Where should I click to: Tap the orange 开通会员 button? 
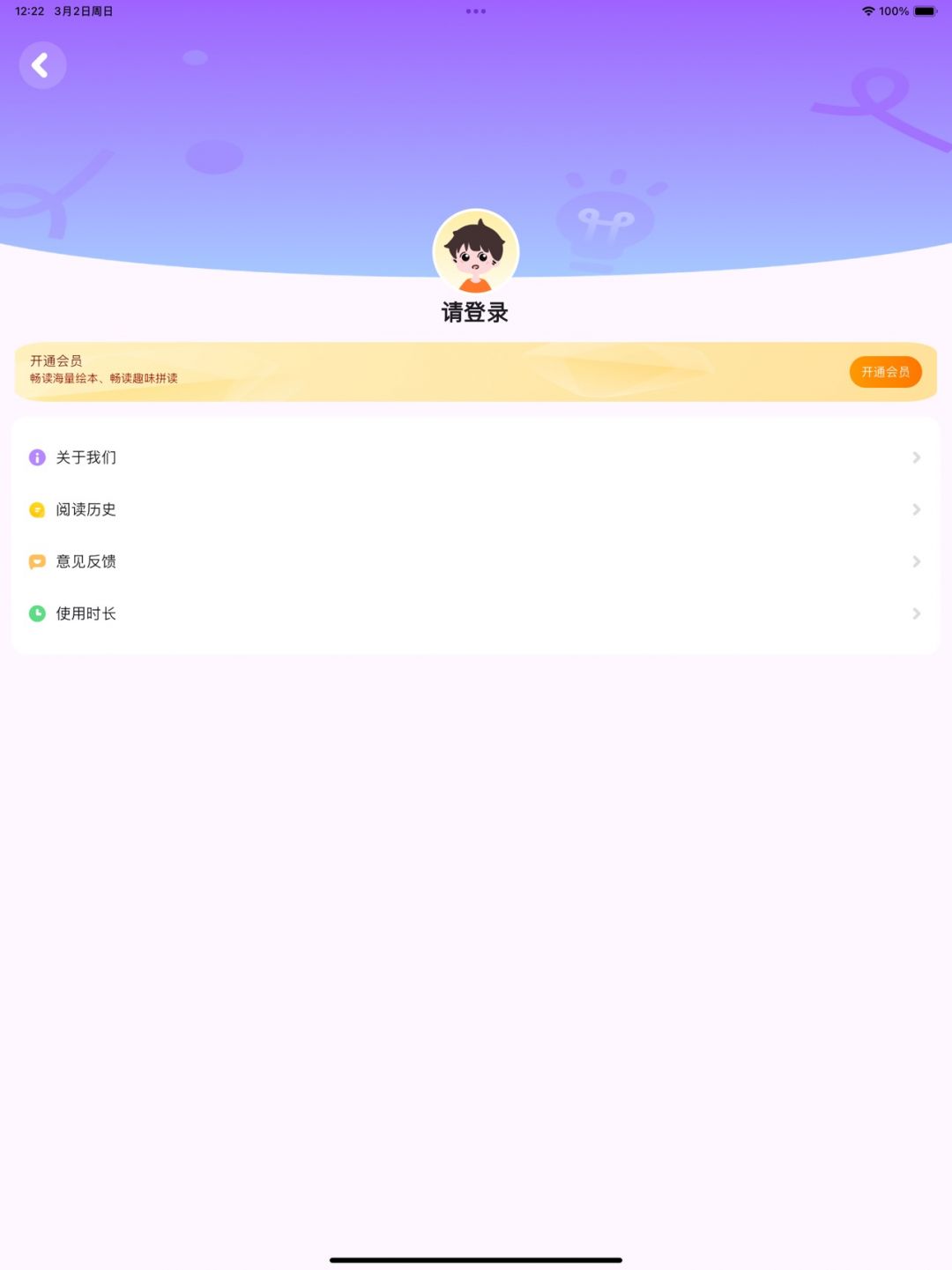click(x=885, y=372)
